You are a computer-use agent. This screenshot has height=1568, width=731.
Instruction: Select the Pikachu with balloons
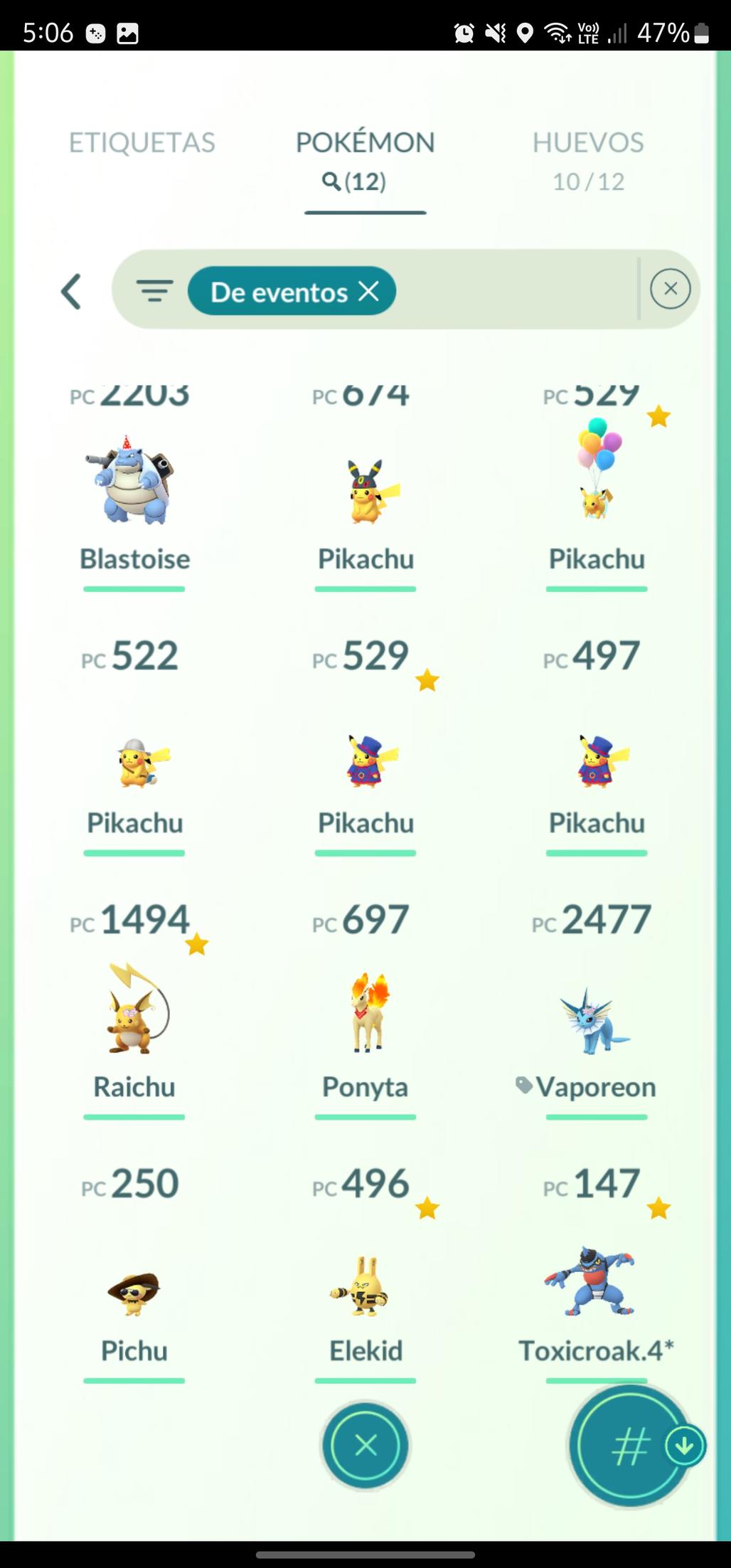point(596,473)
